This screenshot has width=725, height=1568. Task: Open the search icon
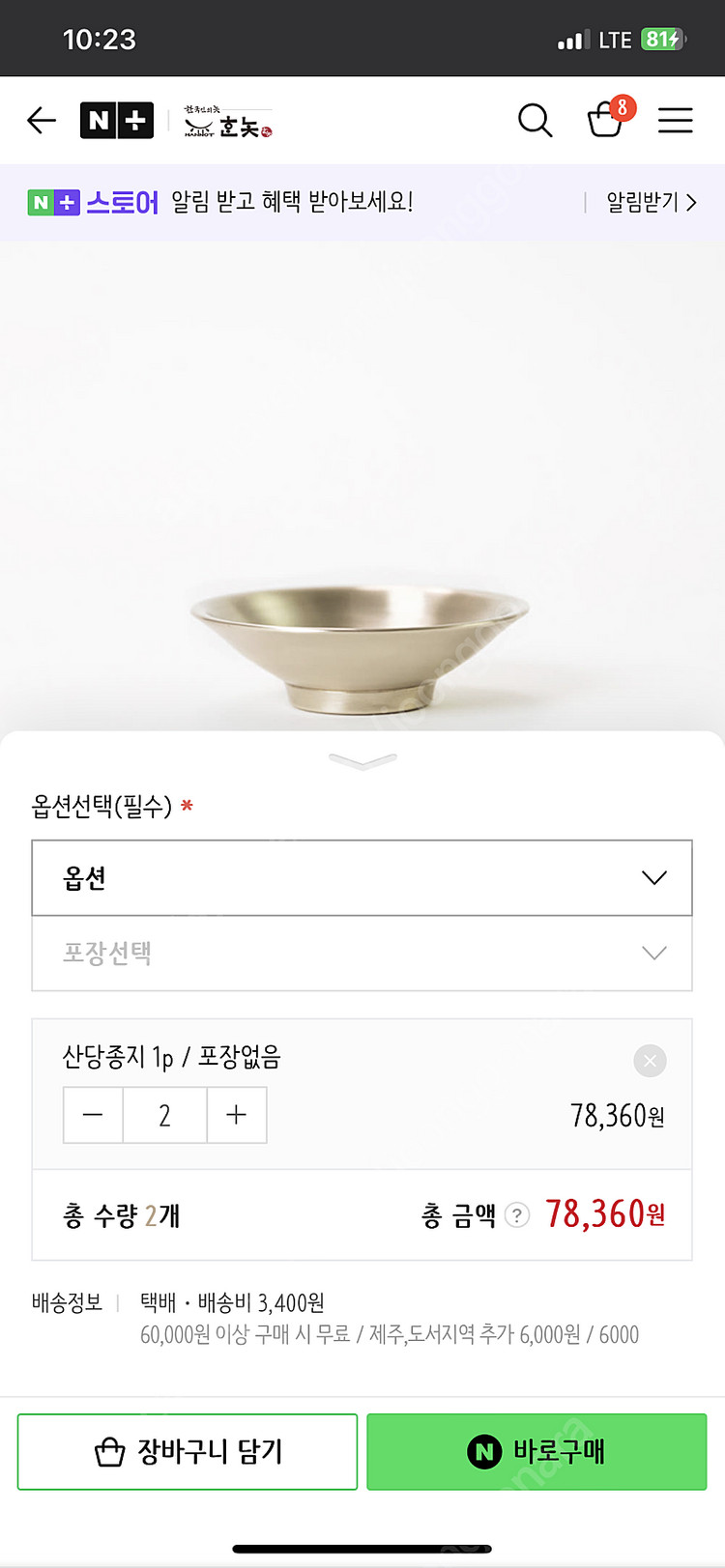click(x=535, y=120)
